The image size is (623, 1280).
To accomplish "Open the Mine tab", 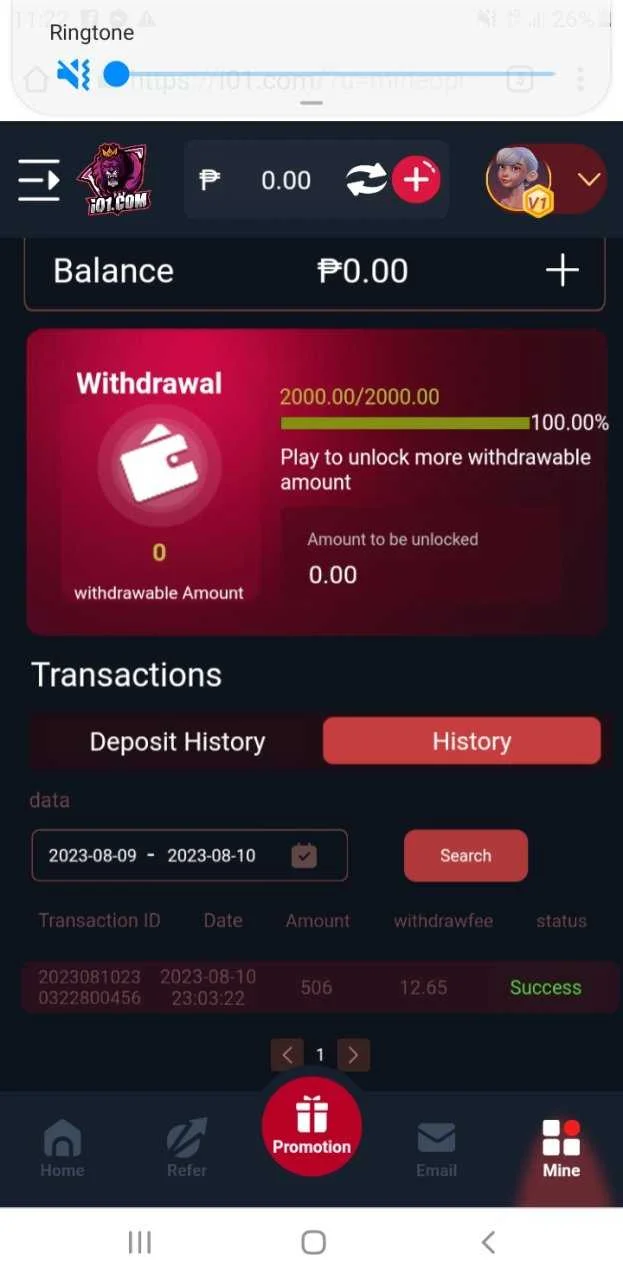I will (561, 1149).
